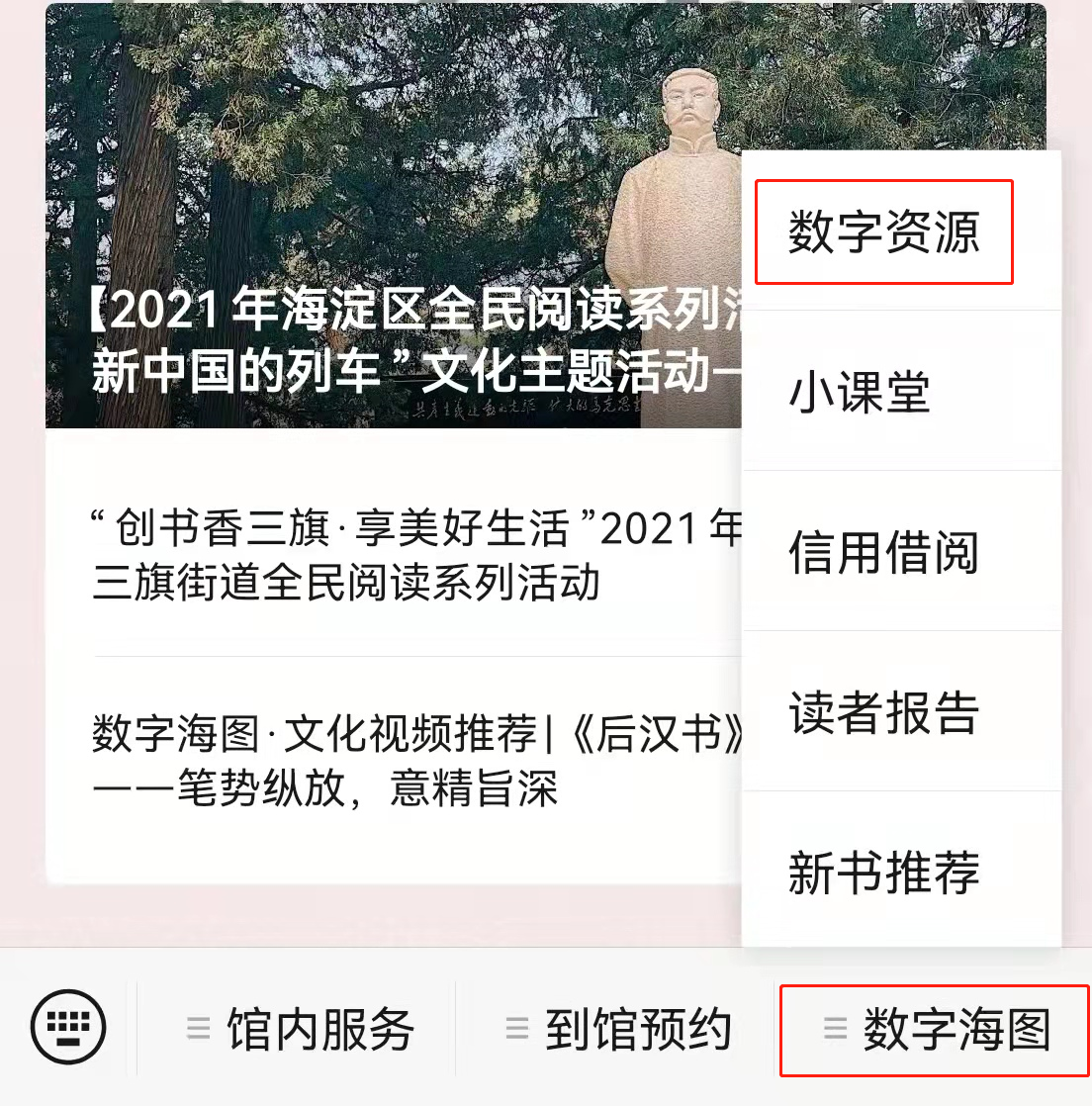Choose 信用借阅 in the popup menu

[x=883, y=552]
